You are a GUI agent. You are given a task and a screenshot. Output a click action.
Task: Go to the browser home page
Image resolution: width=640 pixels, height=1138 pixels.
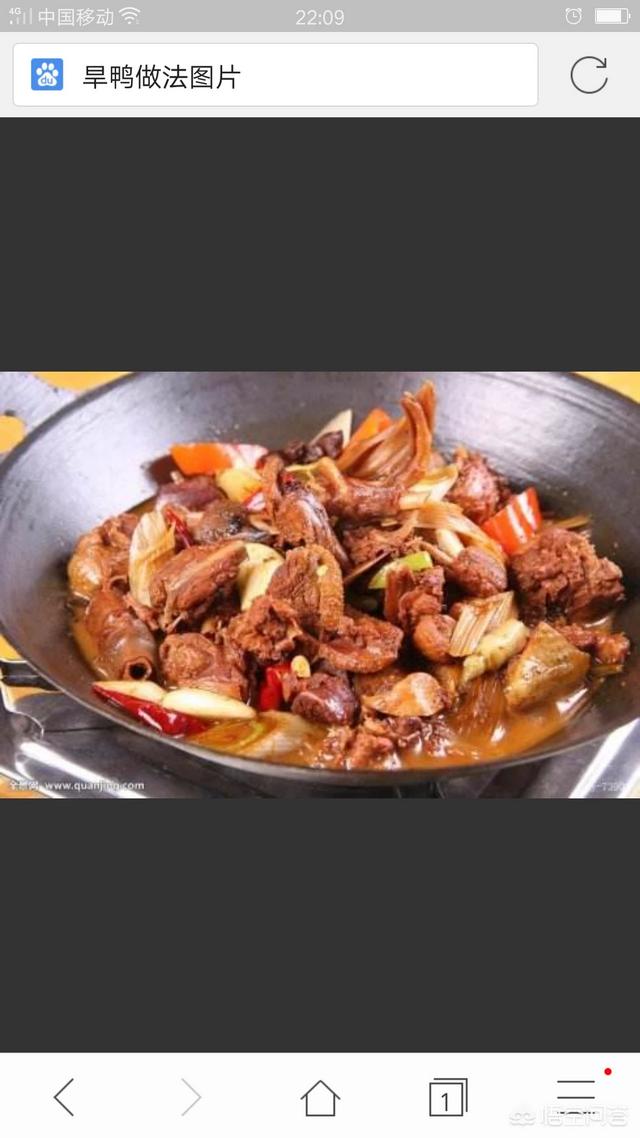coord(320,1098)
